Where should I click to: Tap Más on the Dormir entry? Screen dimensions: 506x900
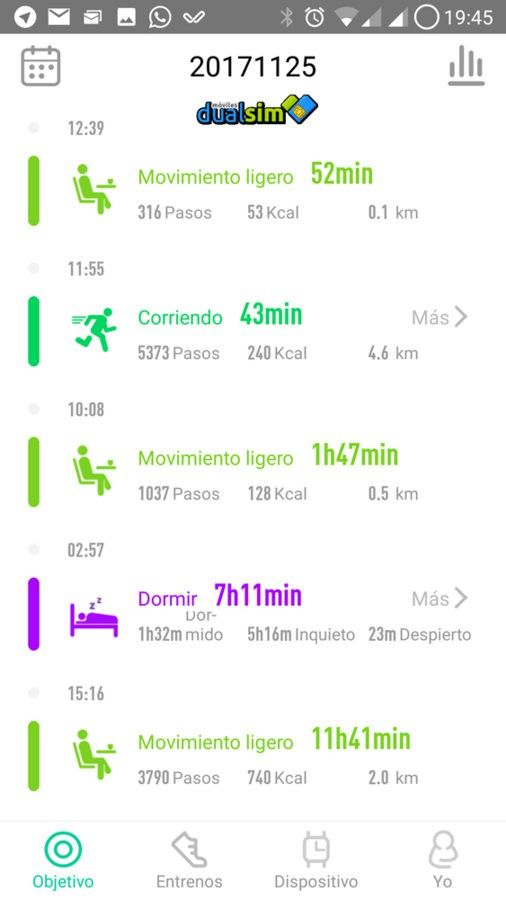click(x=440, y=598)
